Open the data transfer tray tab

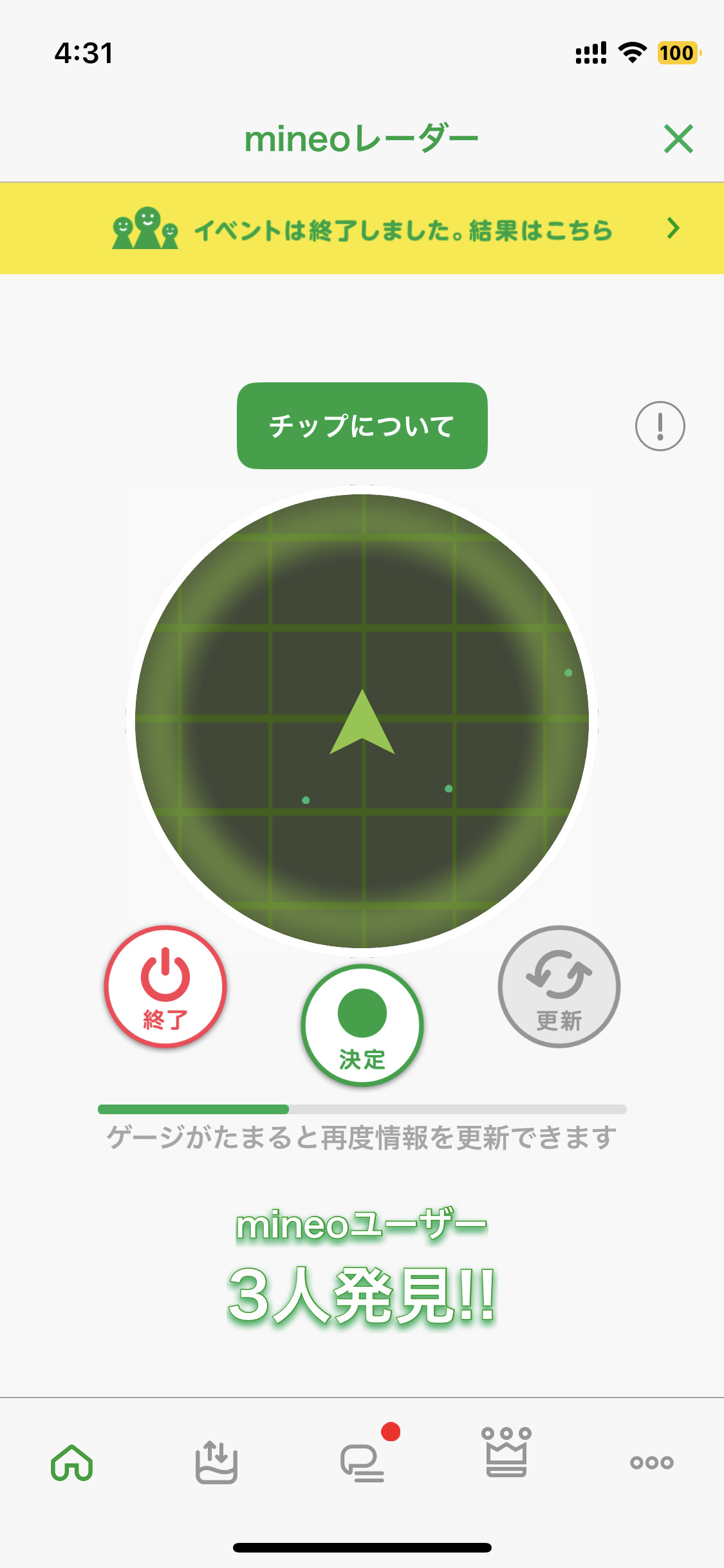pyautogui.click(x=216, y=1462)
